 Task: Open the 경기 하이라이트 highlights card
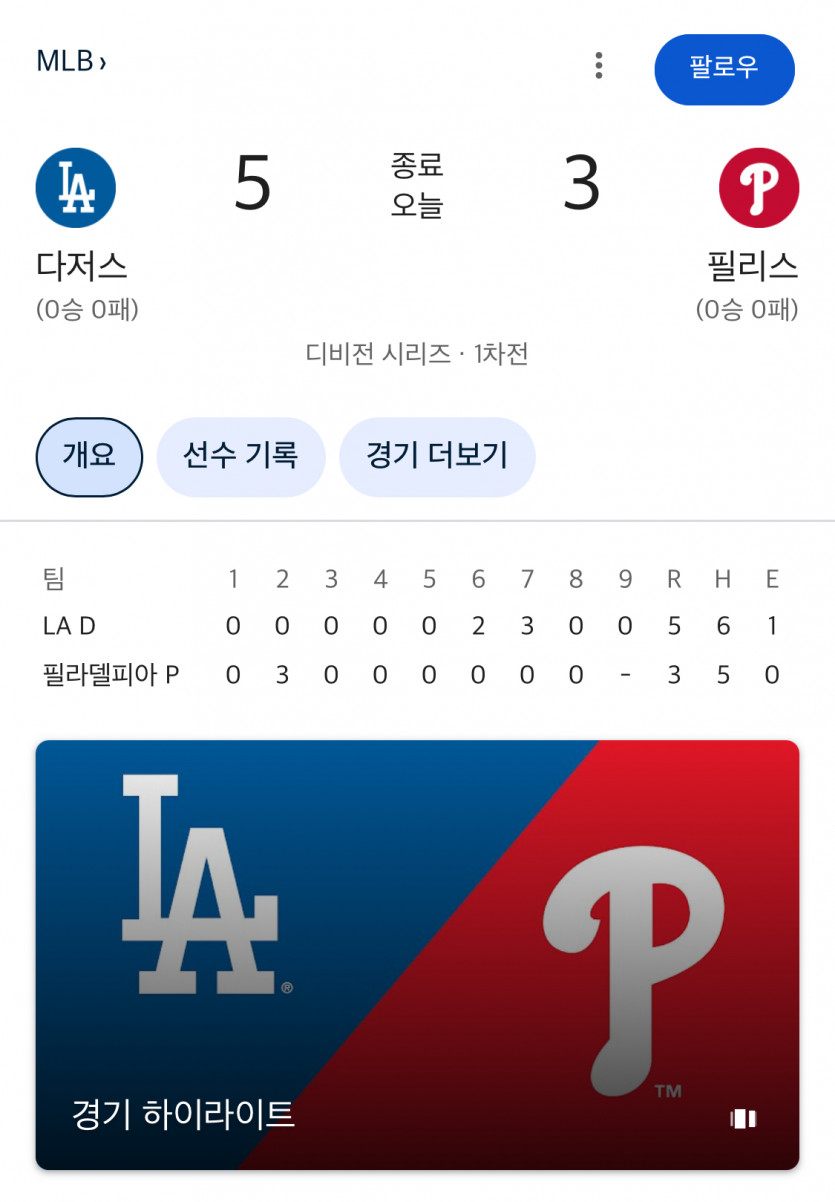coord(417,954)
